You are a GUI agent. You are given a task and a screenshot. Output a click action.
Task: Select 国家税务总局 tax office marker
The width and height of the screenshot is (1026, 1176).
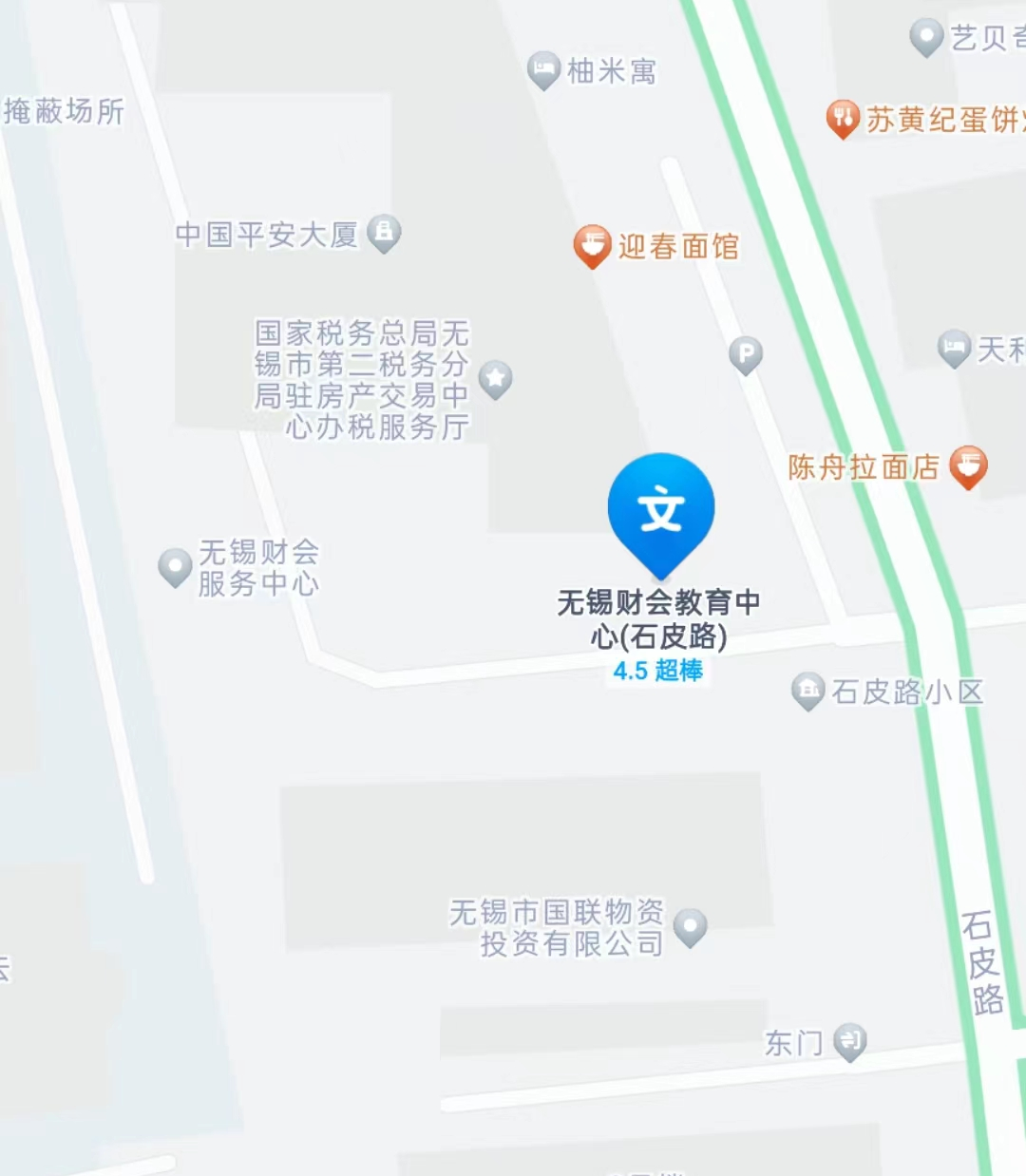tap(495, 378)
